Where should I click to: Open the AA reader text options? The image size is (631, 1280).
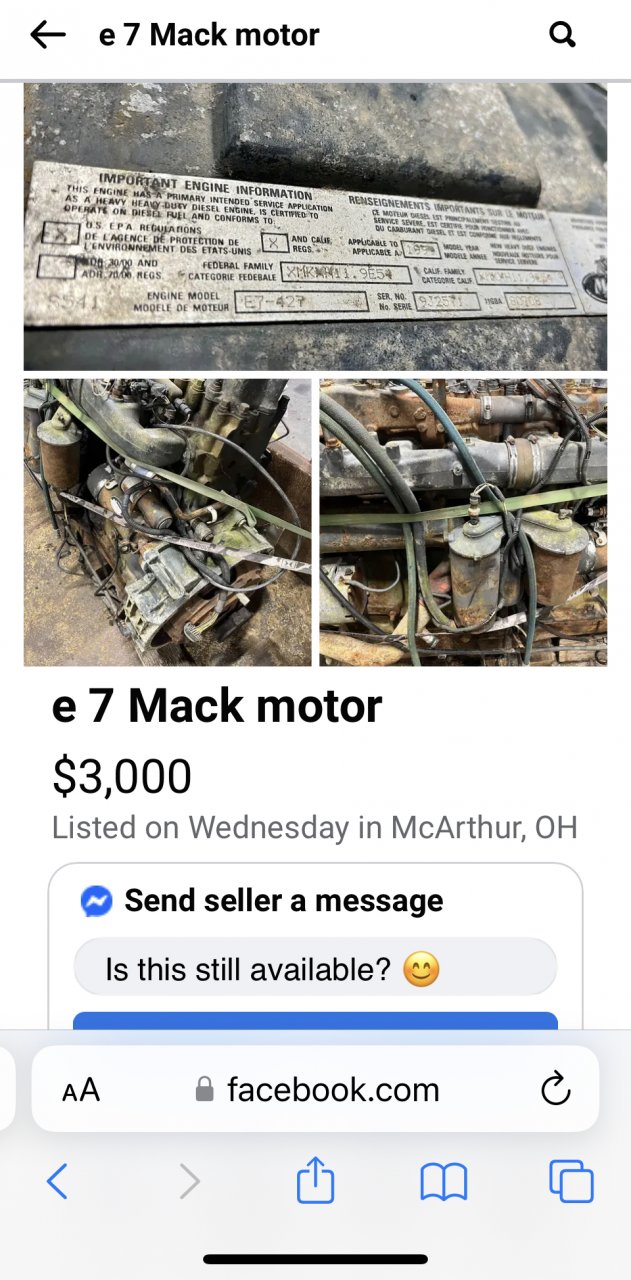click(x=81, y=1089)
